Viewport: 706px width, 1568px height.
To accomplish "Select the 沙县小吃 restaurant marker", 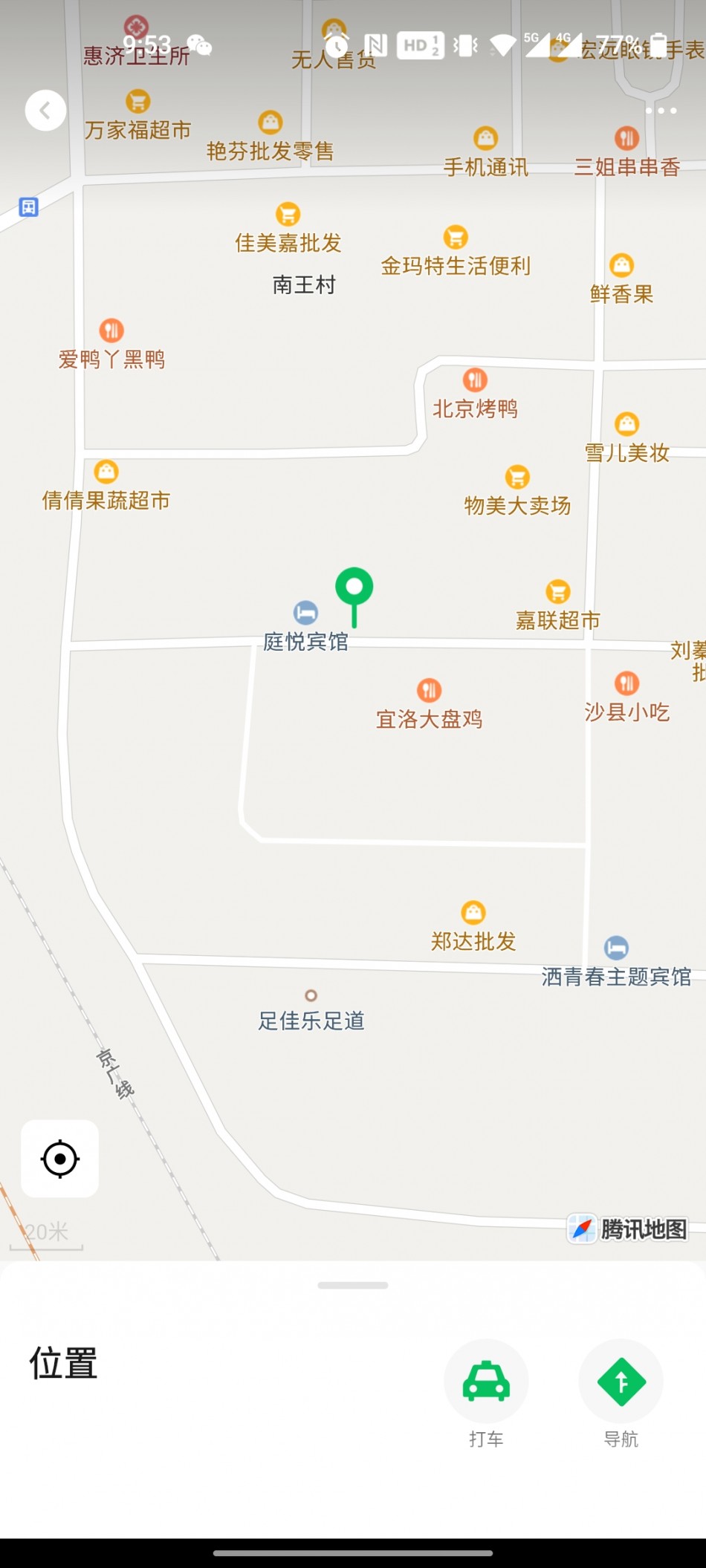I will pos(627,683).
